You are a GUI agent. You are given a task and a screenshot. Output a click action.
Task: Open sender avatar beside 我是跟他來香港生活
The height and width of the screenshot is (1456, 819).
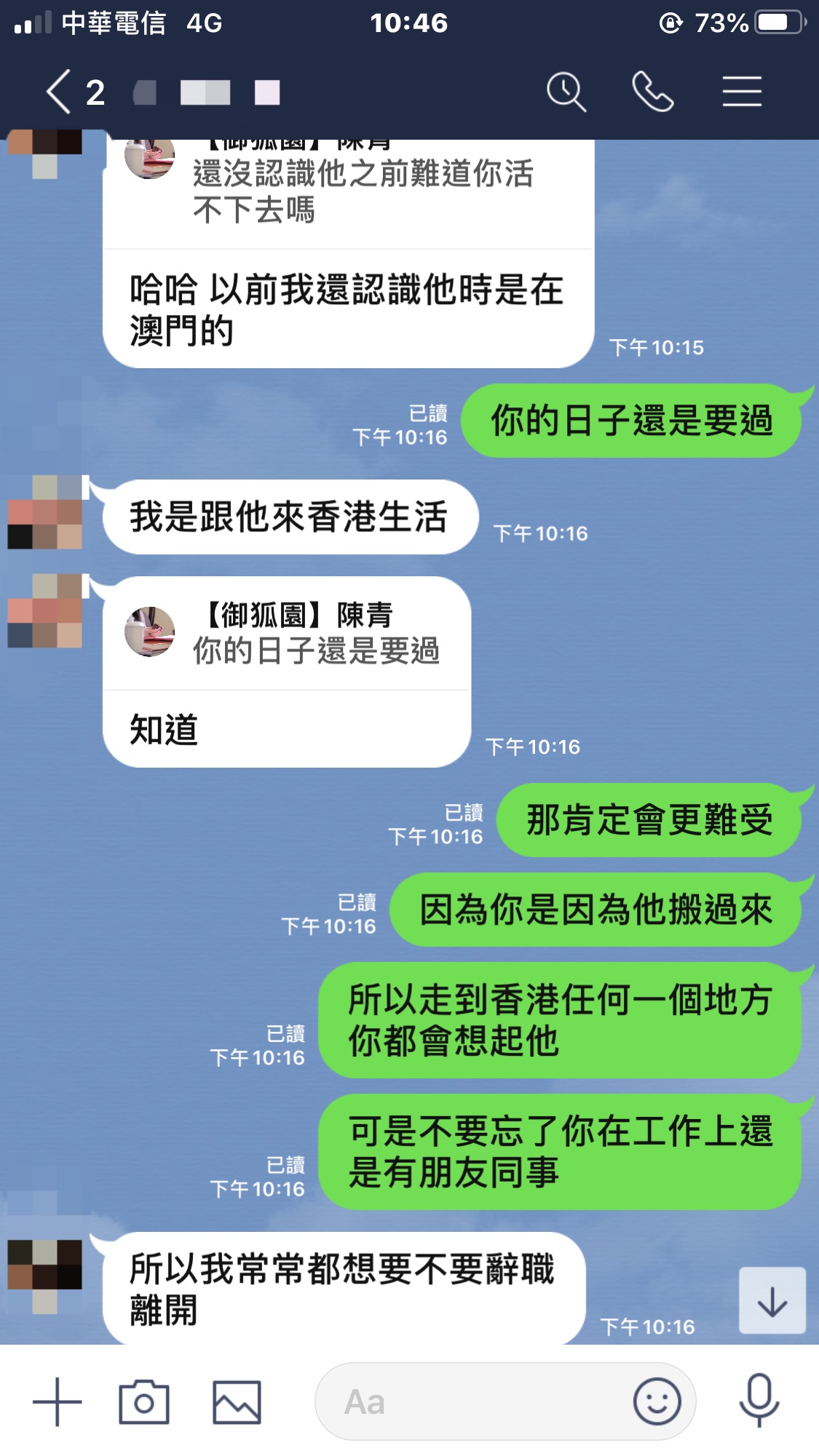[x=44, y=512]
